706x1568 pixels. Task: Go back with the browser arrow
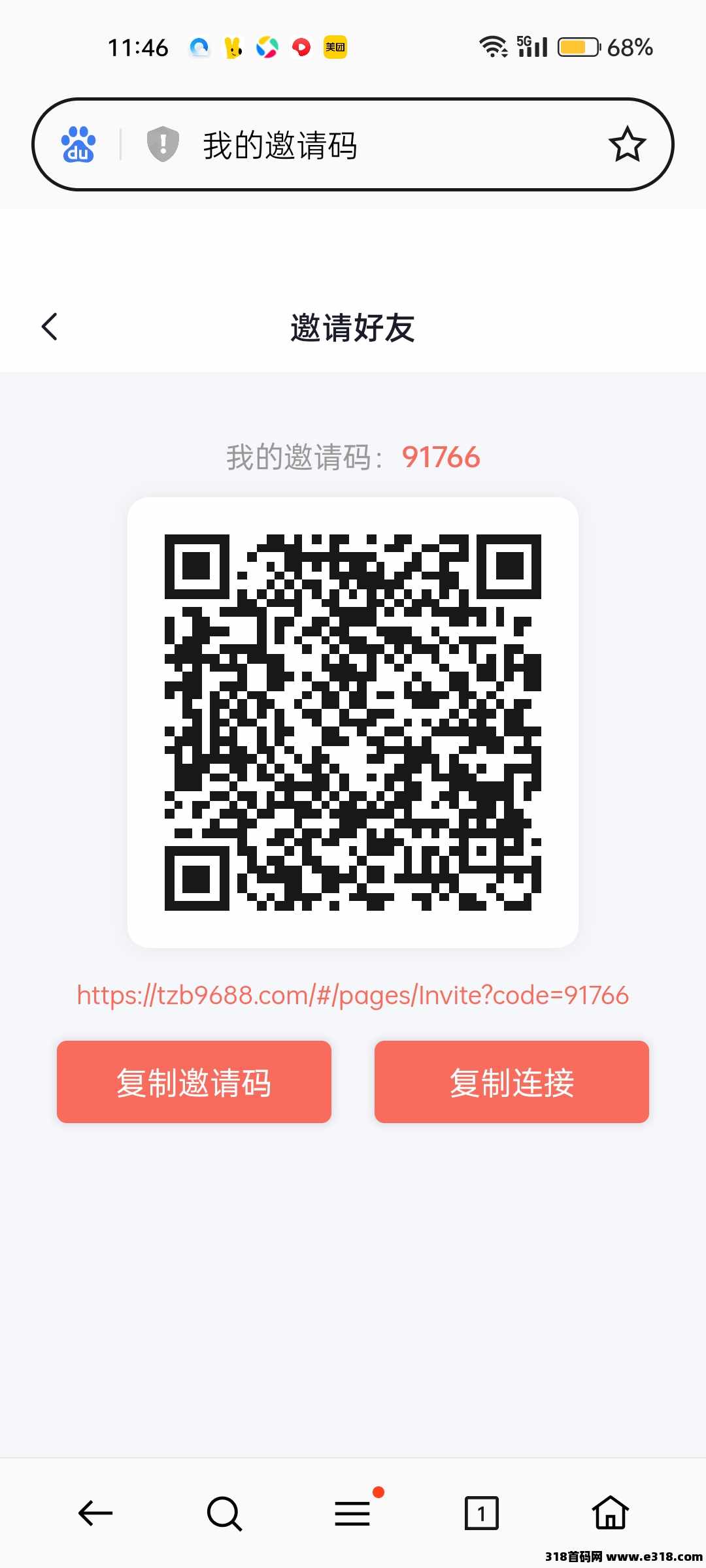tap(95, 1513)
